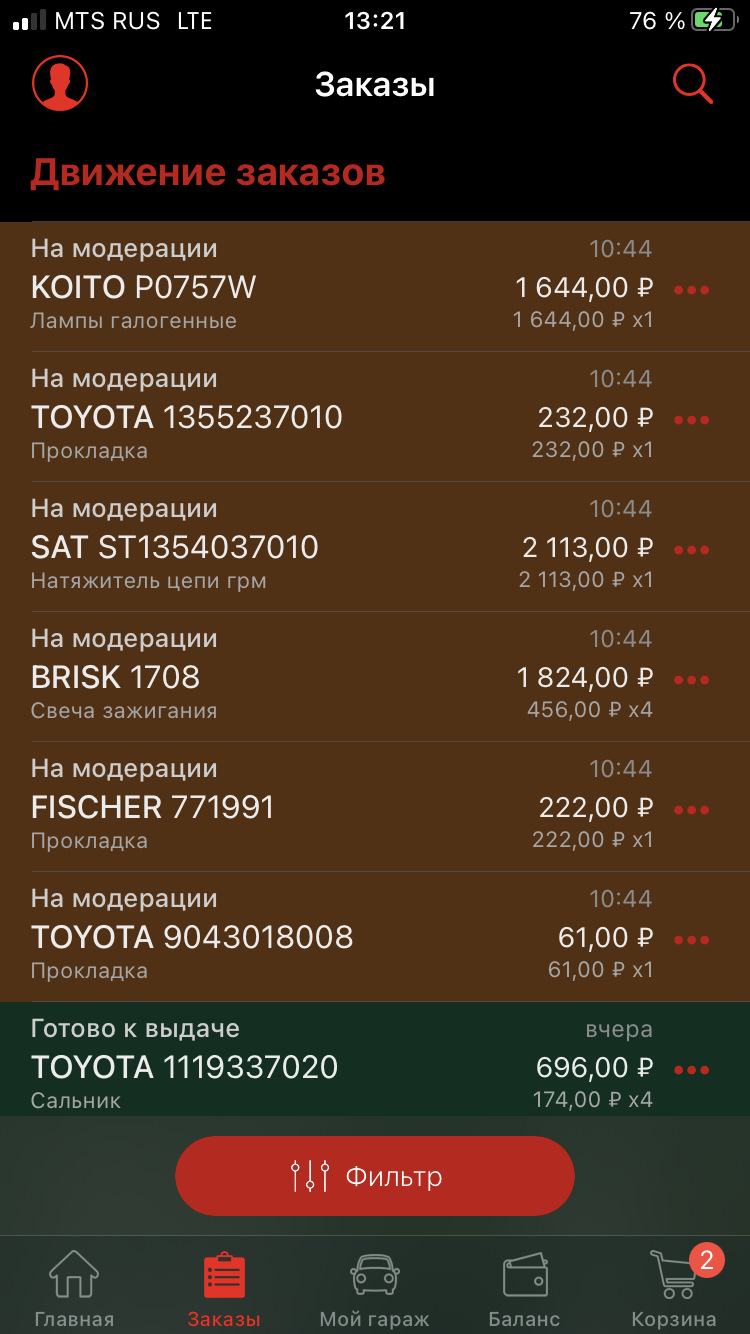Open the search magnifier icon
The image size is (750, 1334).
point(692,84)
